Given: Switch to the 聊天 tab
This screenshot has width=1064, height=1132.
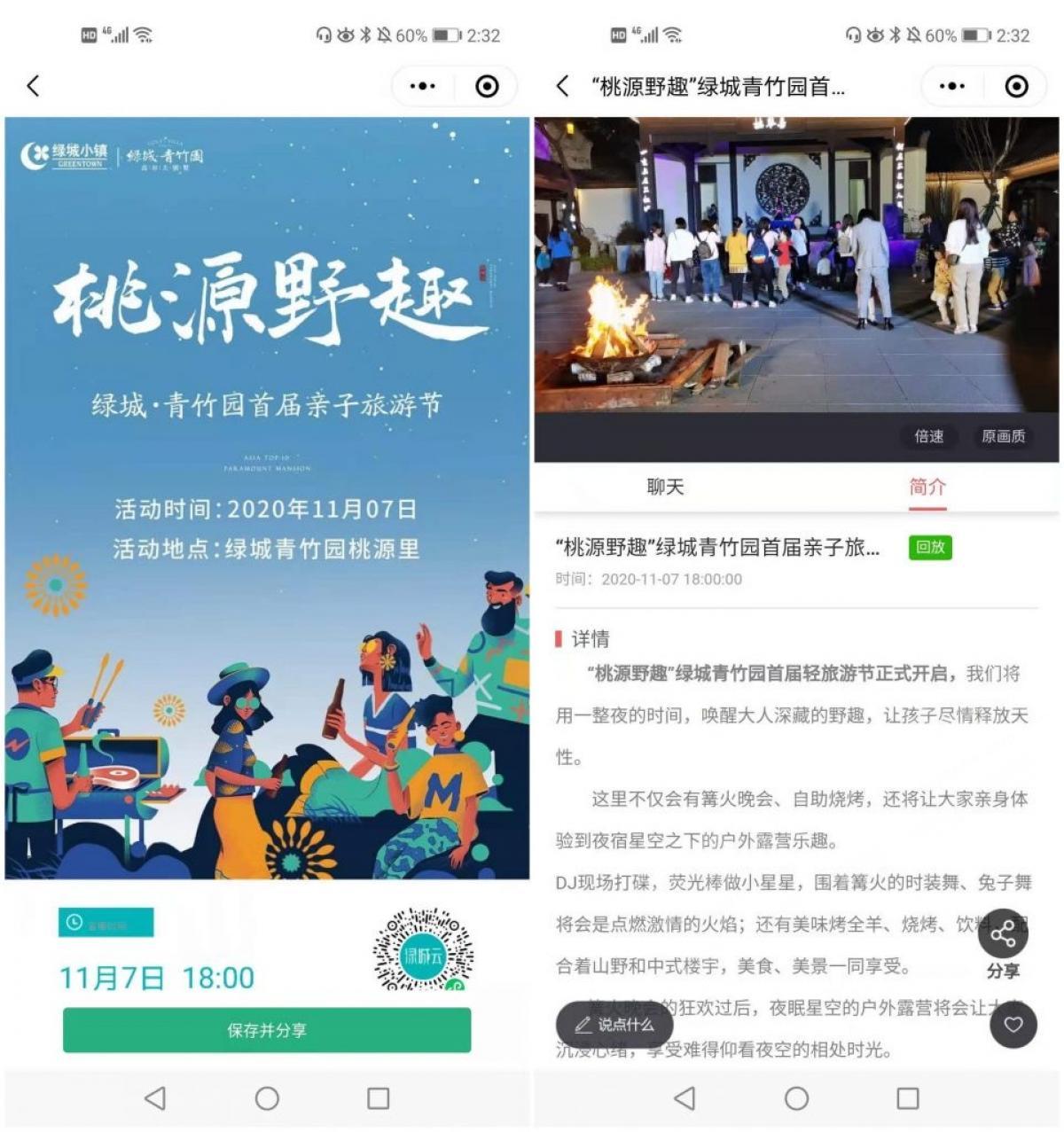Looking at the screenshot, I should coord(665,487).
